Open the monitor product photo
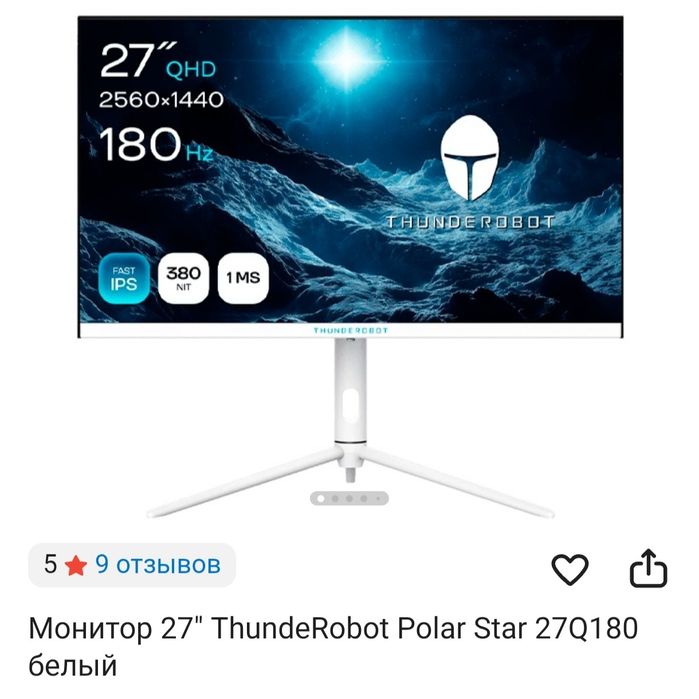The image size is (699, 699). coord(350,265)
